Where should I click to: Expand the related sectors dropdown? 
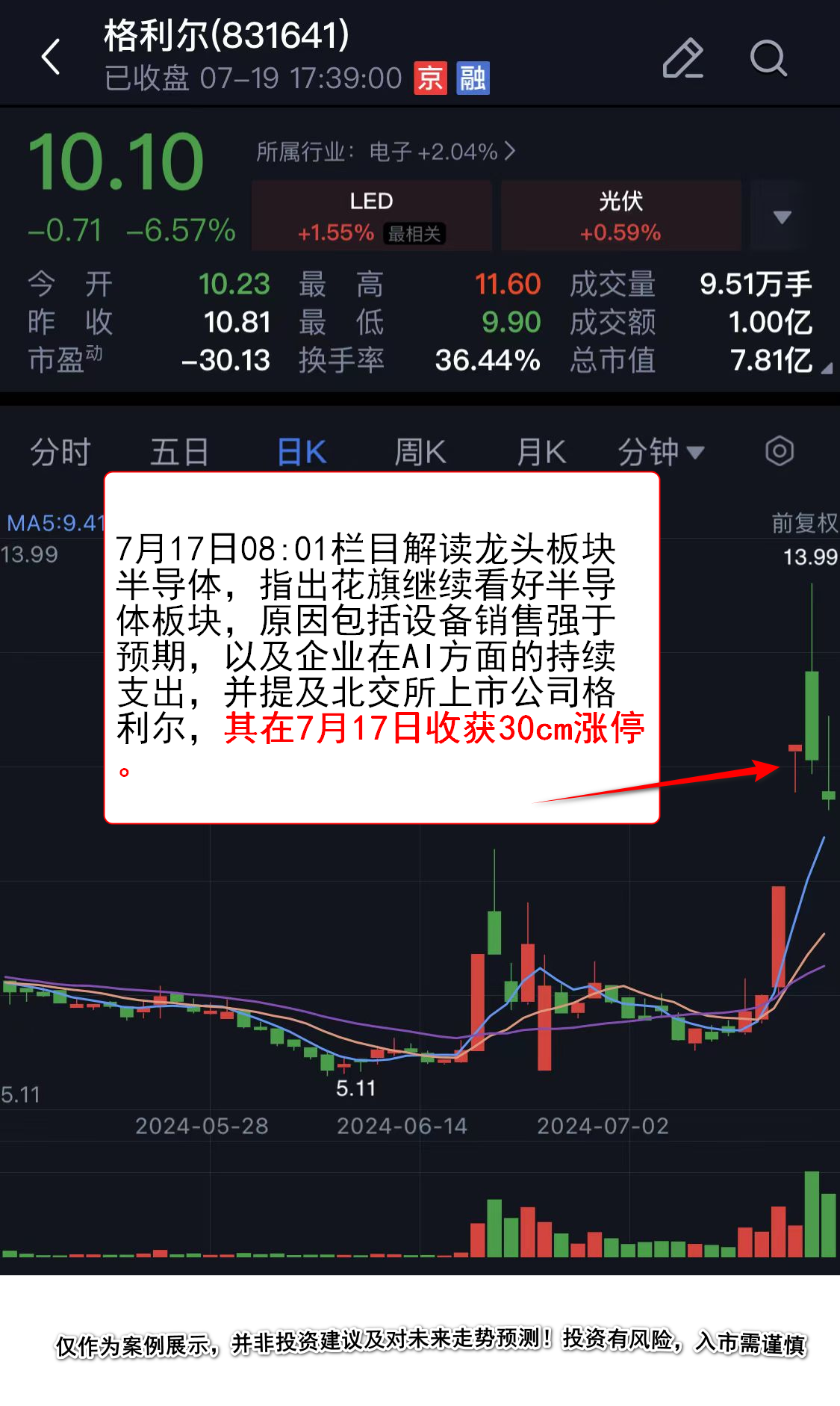(x=782, y=217)
